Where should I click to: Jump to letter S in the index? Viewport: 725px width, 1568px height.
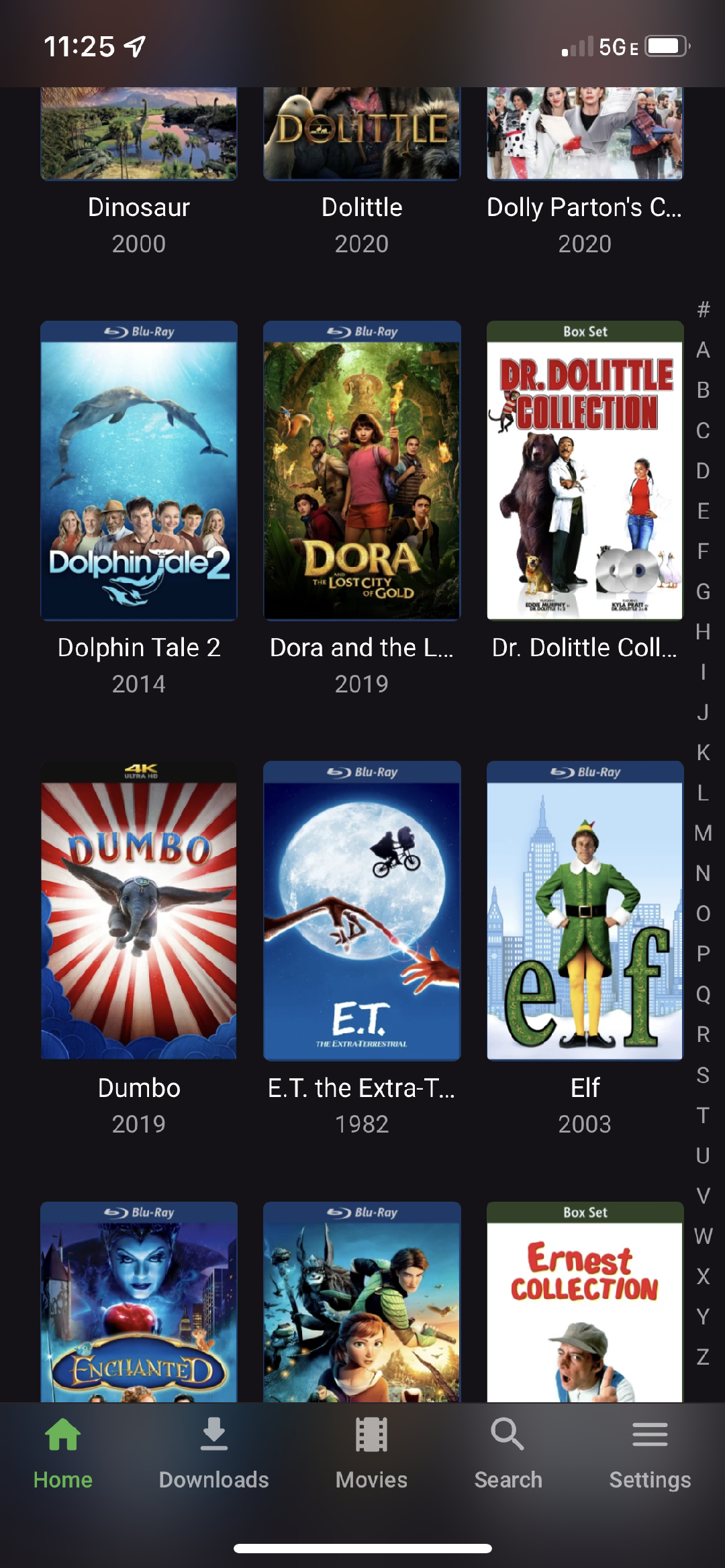tap(703, 1075)
